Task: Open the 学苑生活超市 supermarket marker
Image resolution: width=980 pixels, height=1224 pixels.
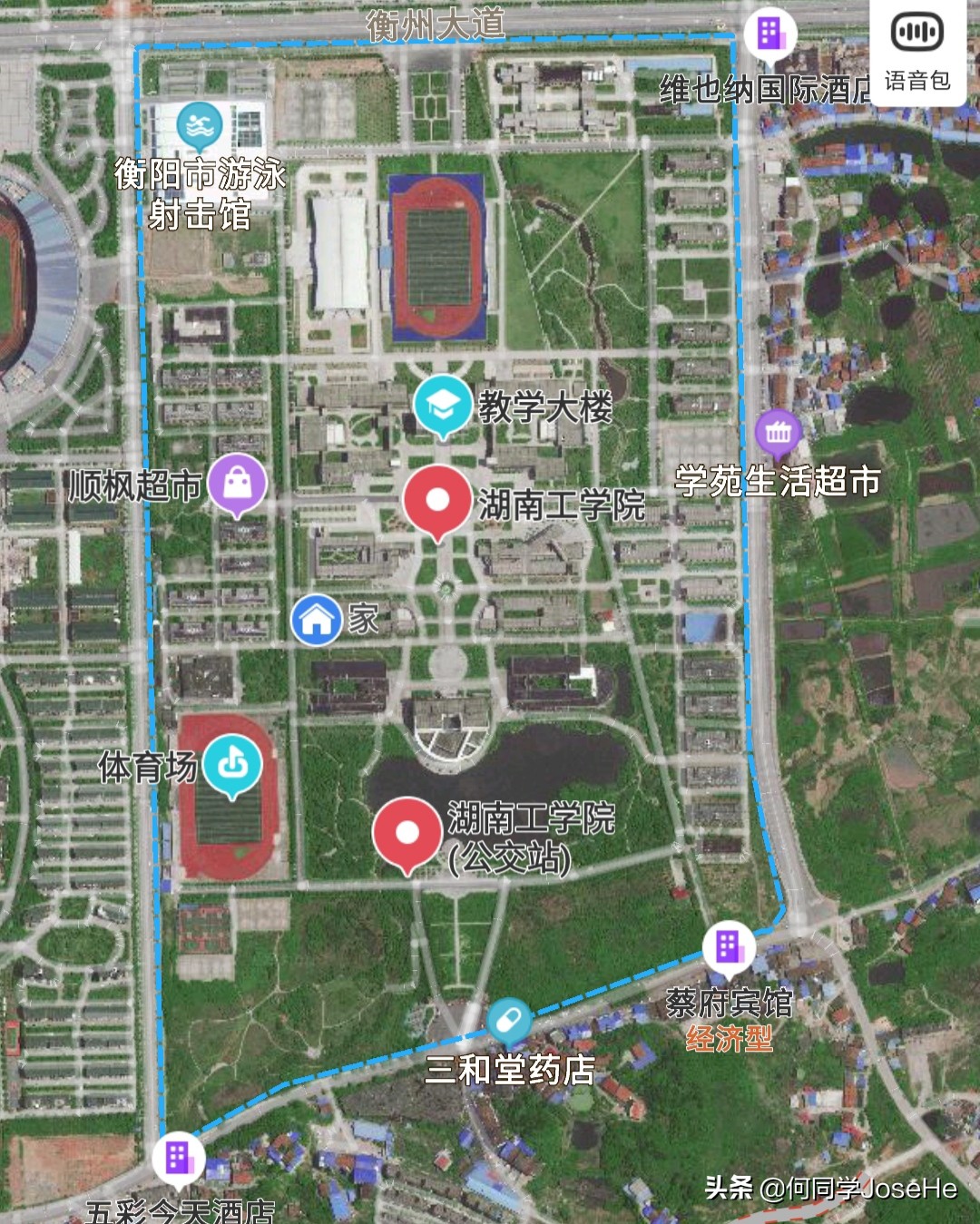Action: (x=779, y=435)
